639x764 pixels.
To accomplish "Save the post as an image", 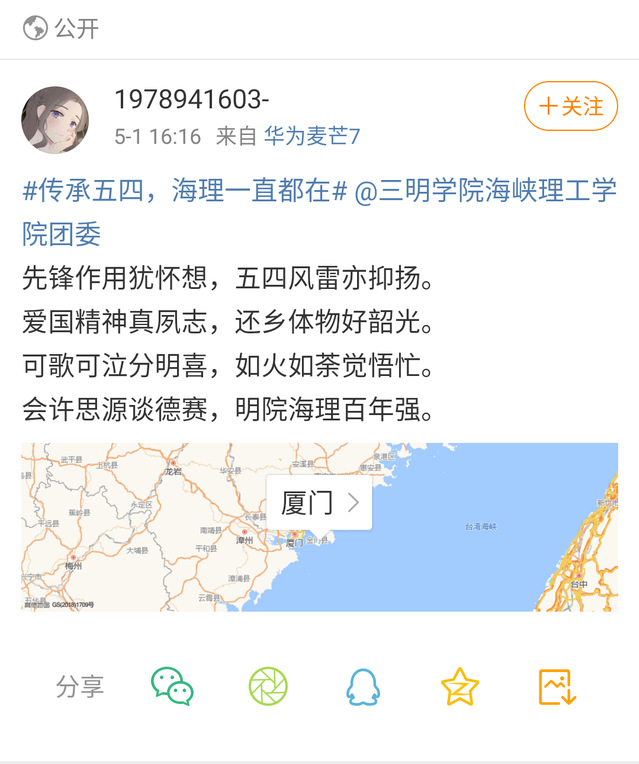I will [556, 687].
